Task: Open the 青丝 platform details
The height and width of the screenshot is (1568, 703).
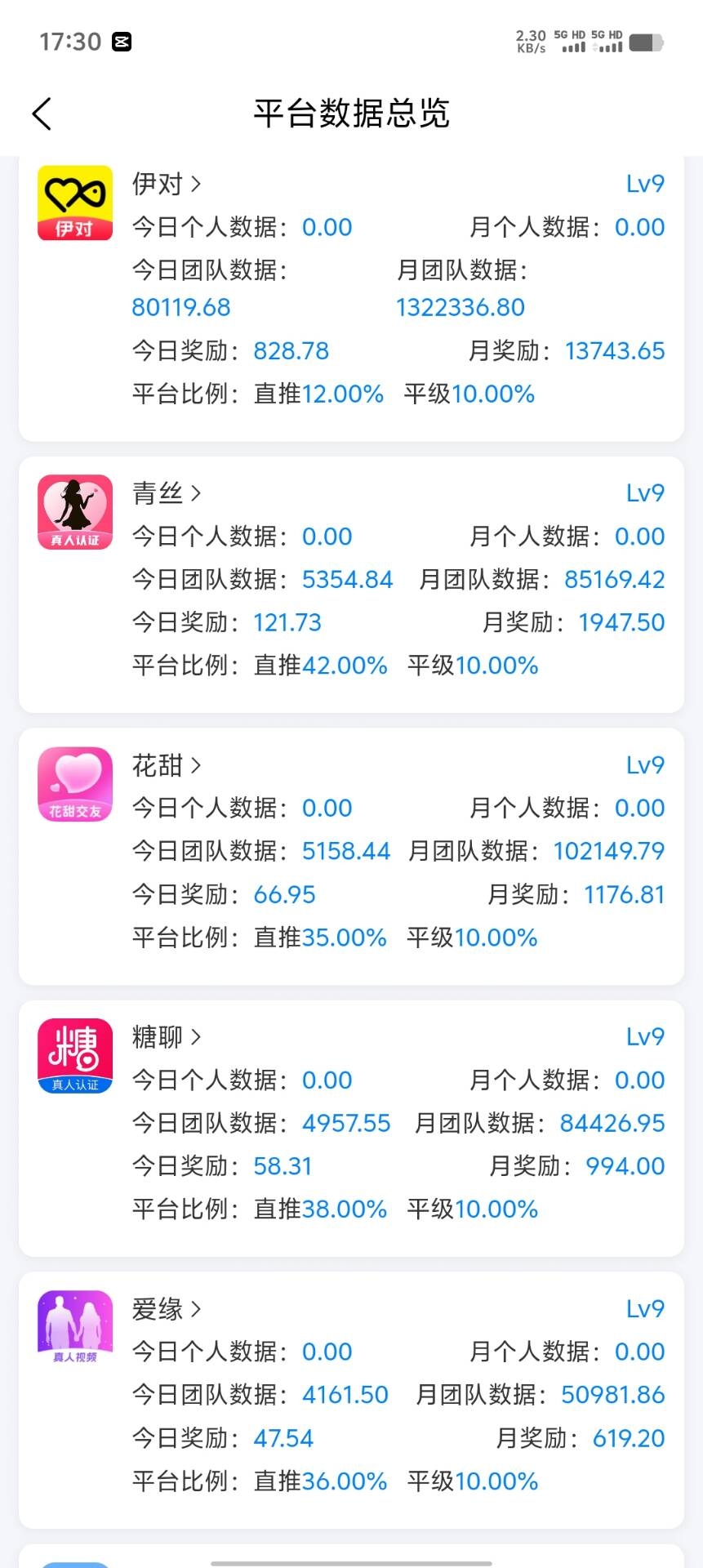Action: pyautogui.click(x=167, y=493)
